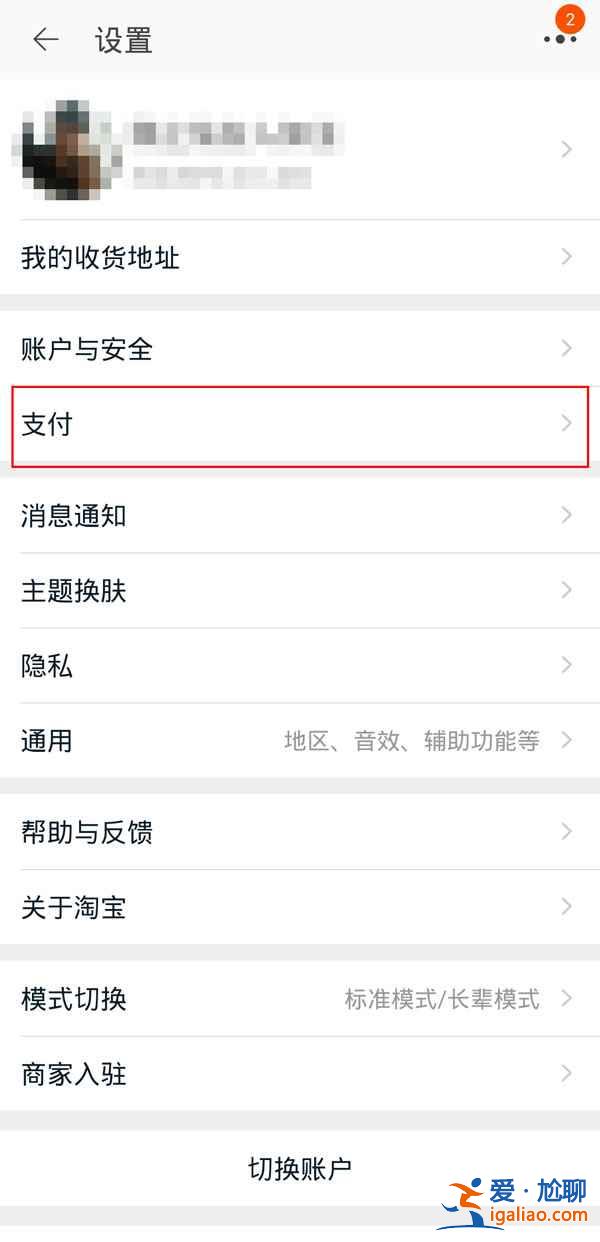Open 账户与安全 settings

point(300,349)
